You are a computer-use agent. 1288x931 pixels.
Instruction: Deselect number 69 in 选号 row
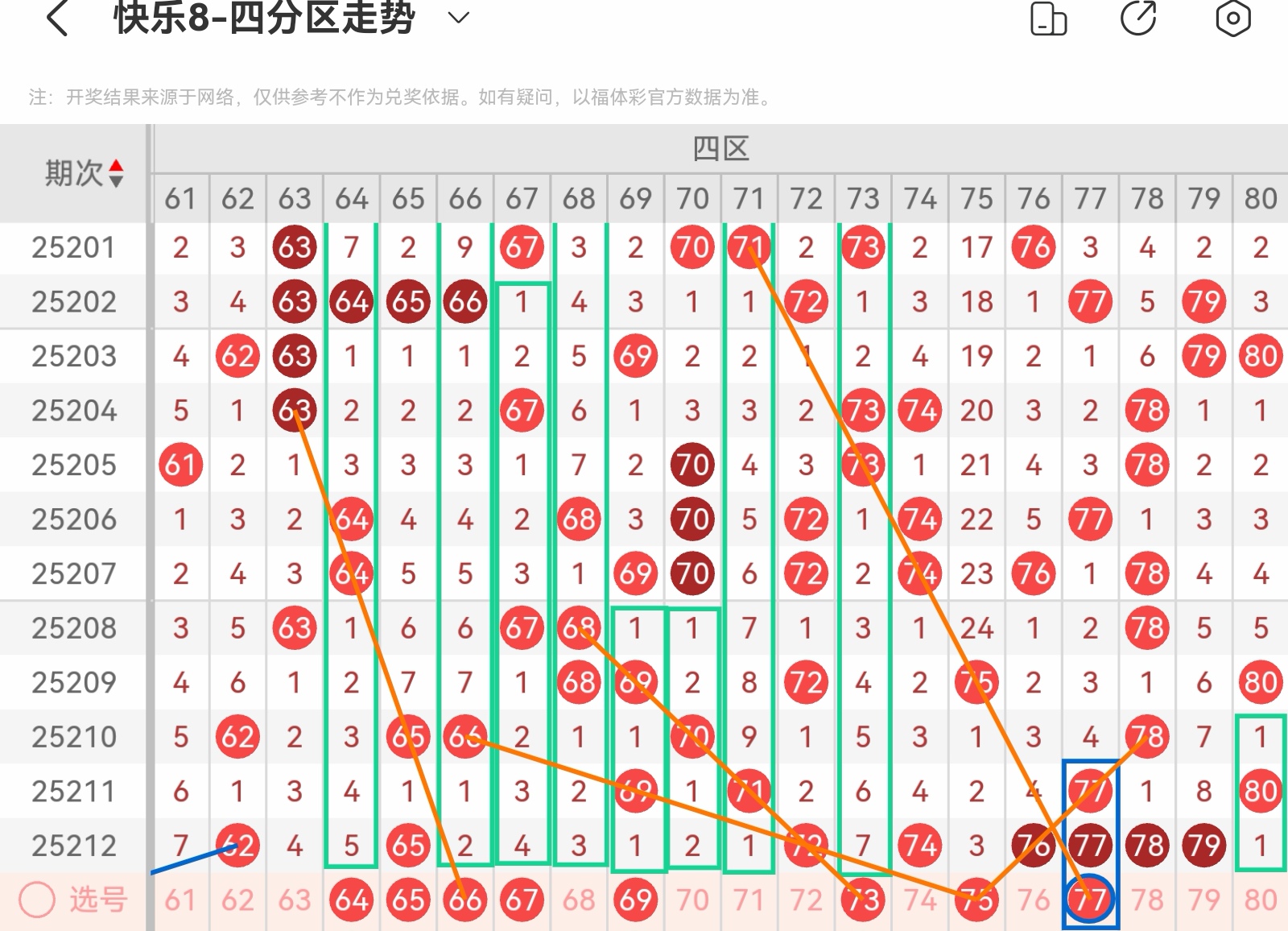pyautogui.click(x=635, y=900)
